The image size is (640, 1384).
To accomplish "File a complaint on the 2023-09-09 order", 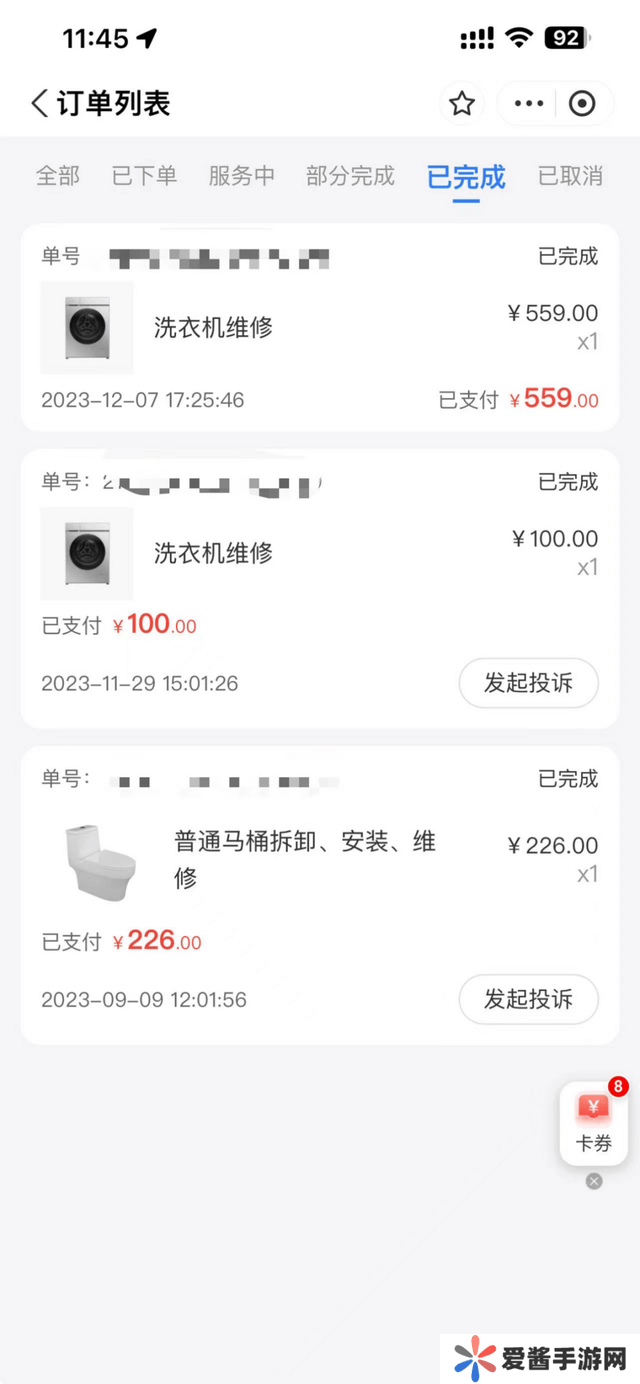I will tap(528, 999).
